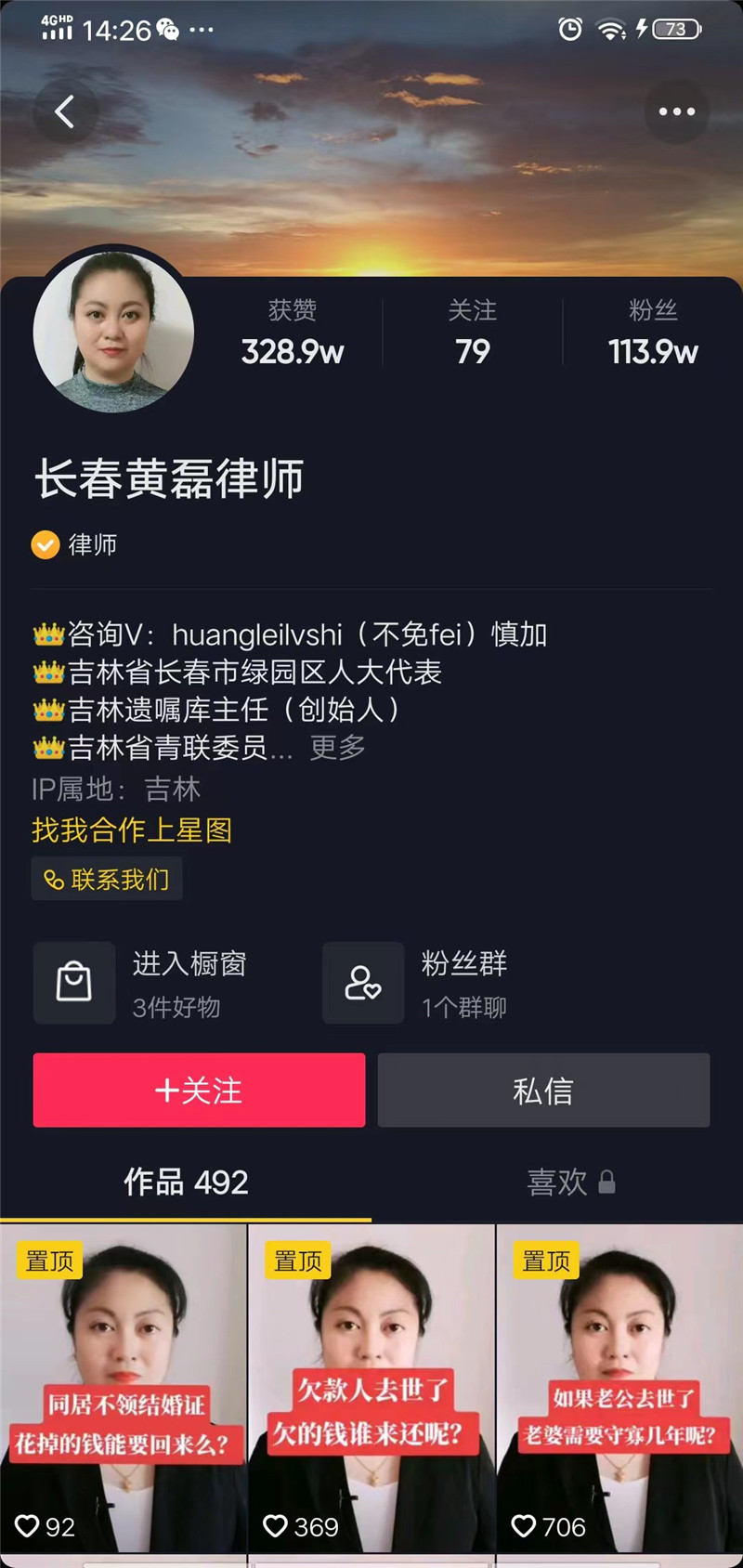Switch to the 喜欢 tab
Image resolution: width=743 pixels, height=1568 pixels.
[557, 1182]
